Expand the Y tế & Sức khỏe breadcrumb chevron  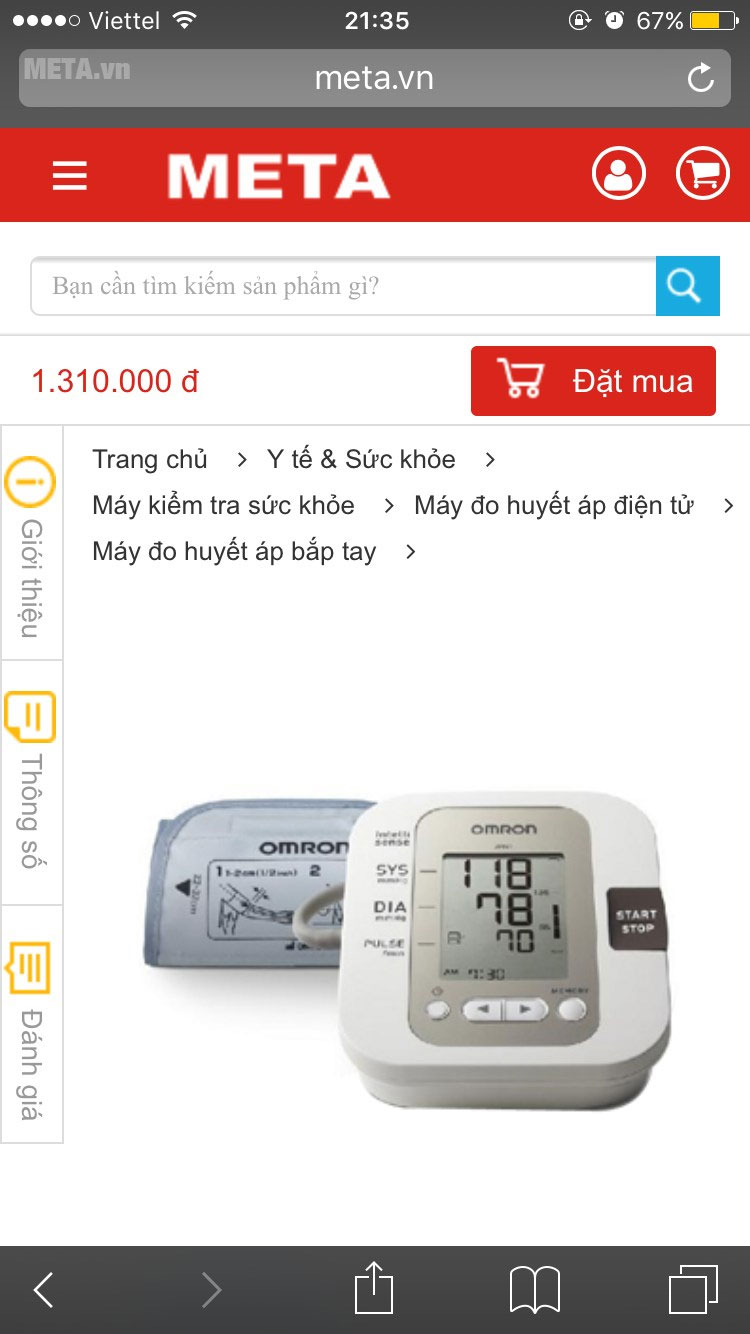coord(489,459)
